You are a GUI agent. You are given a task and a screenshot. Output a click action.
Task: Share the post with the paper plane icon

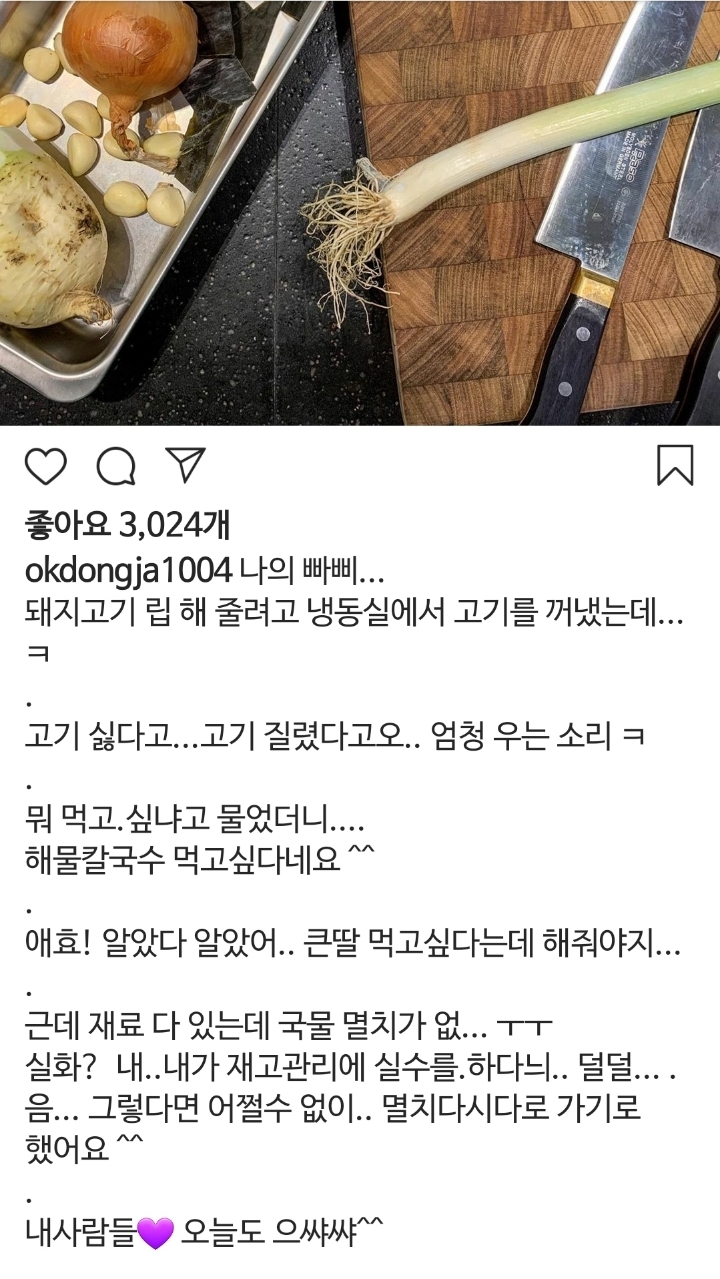(185, 465)
